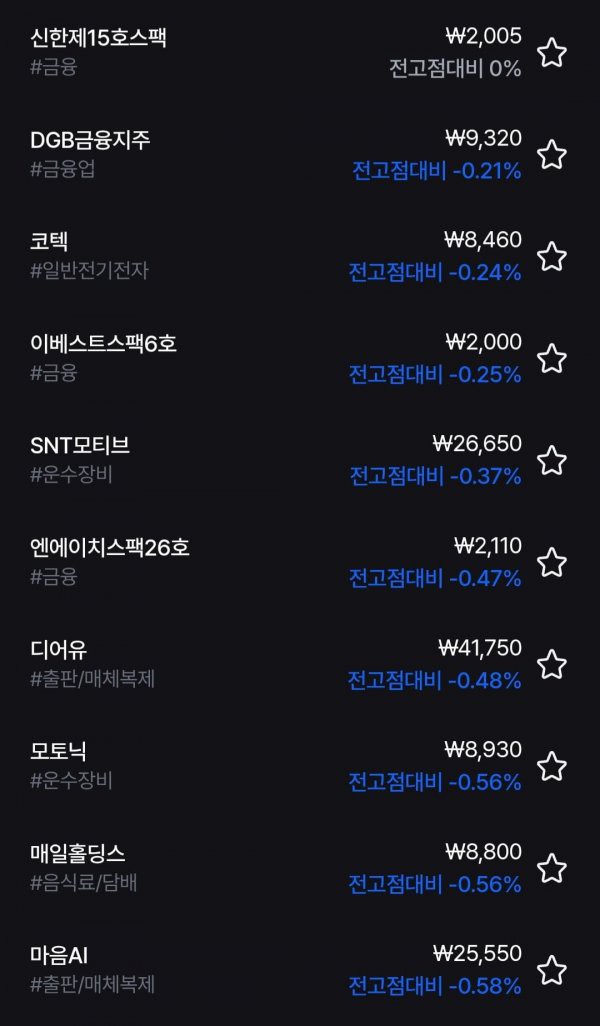Viewport: 600px width, 1026px height.
Task: Tap the star beside 엔에이치스팩26호
Action: coord(552,563)
